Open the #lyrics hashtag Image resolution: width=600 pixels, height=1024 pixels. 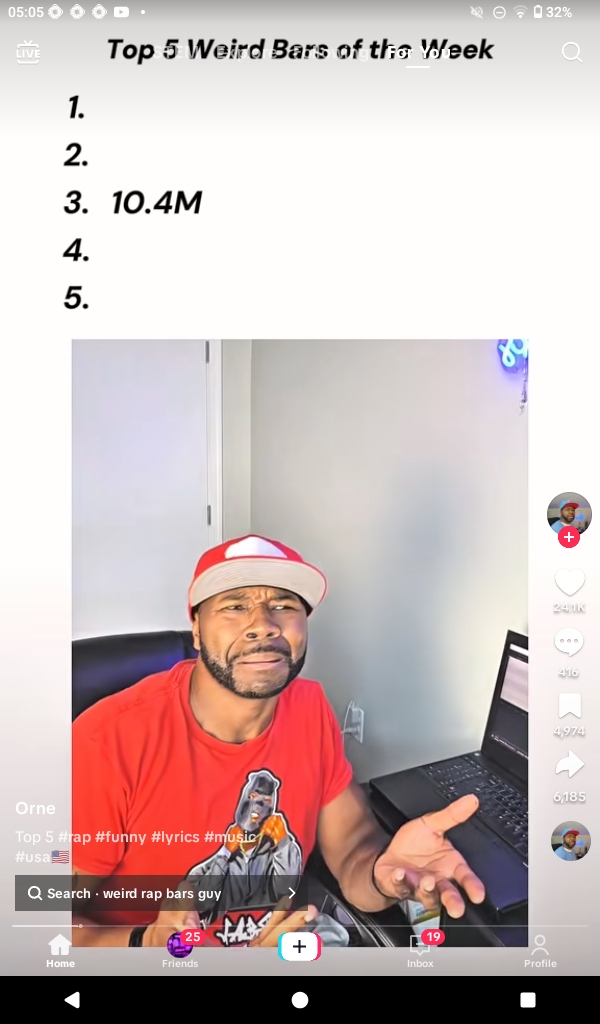click(175, 836)
